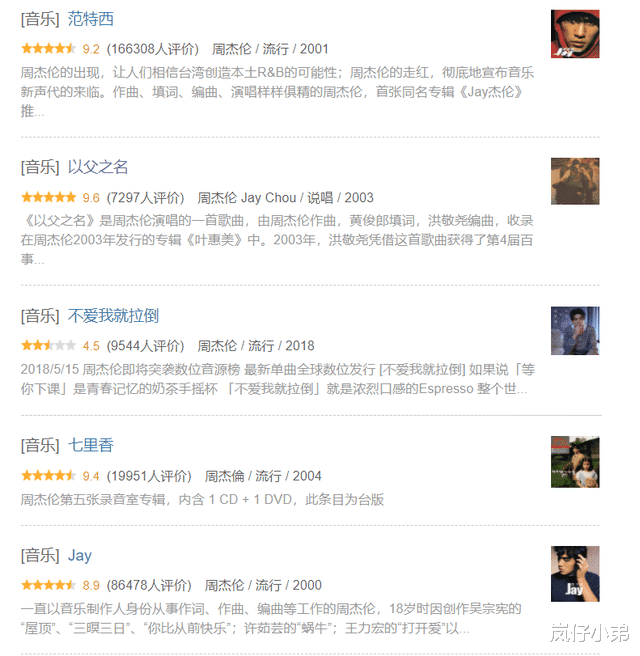Screen dimensions: 640x656
Task: Tap the cover thumbnail for 范特西
Action: pyautogui.click(x=575, y=34)
